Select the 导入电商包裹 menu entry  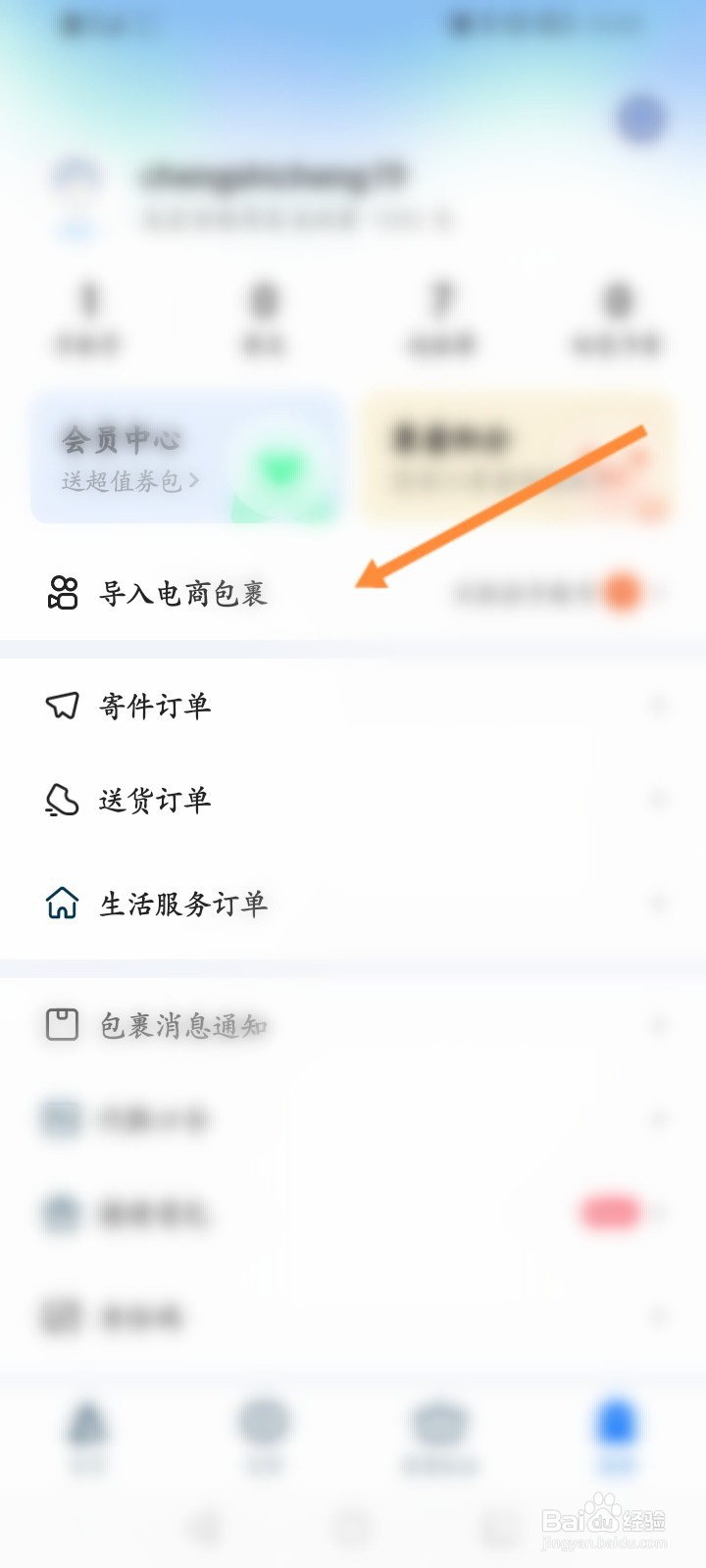[184, 591]
